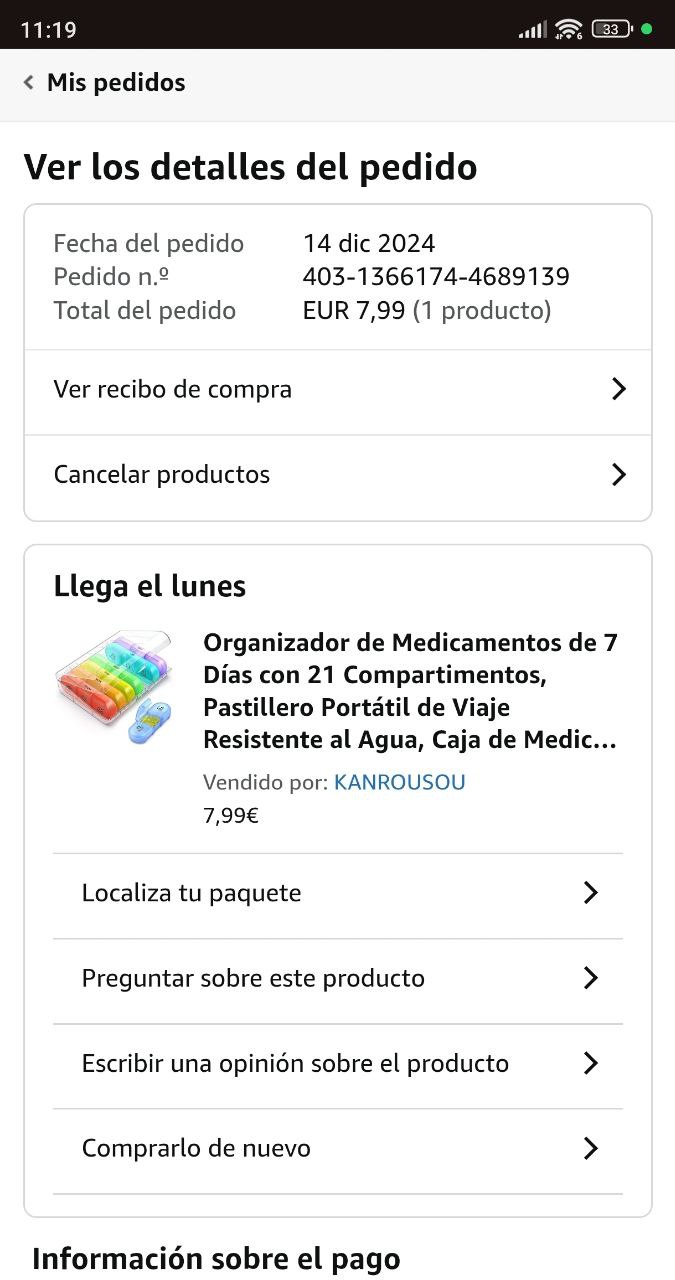Open Ver recibo de compra
The height and width of the screenshot is (1280, 675).
(338, 390)
